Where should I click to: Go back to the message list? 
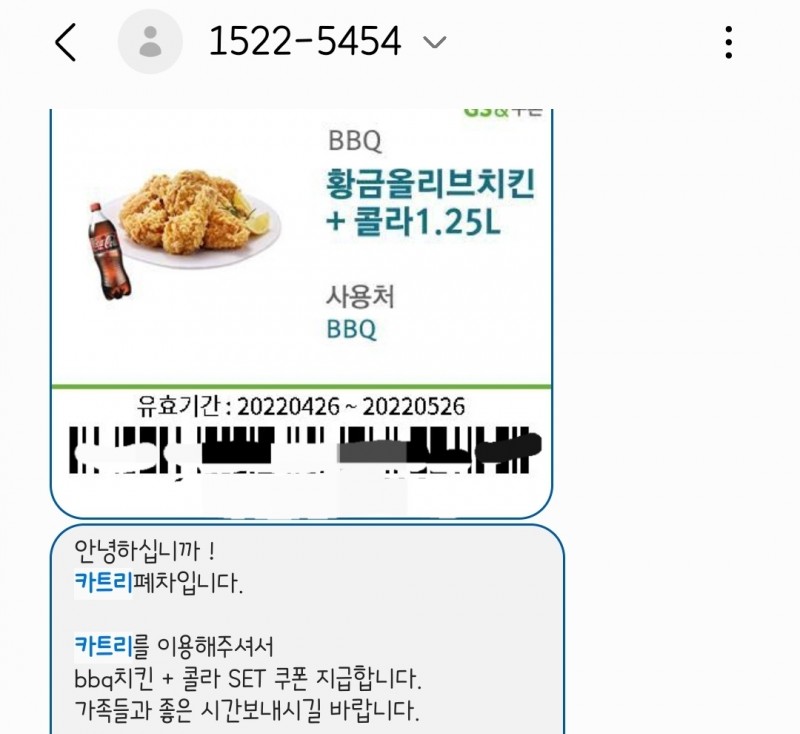[66, 43]
